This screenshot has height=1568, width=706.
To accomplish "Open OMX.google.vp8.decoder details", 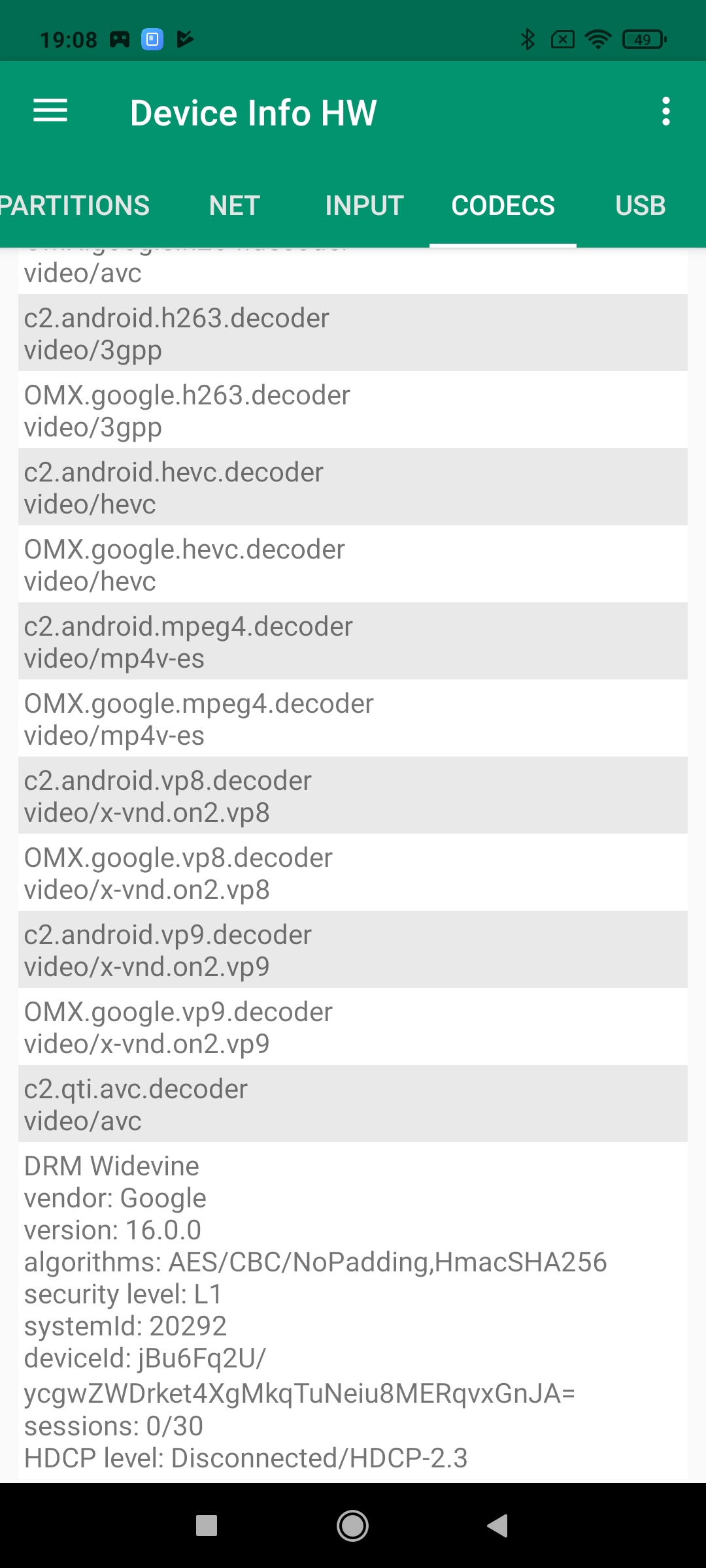I will [x=353, y=873].
